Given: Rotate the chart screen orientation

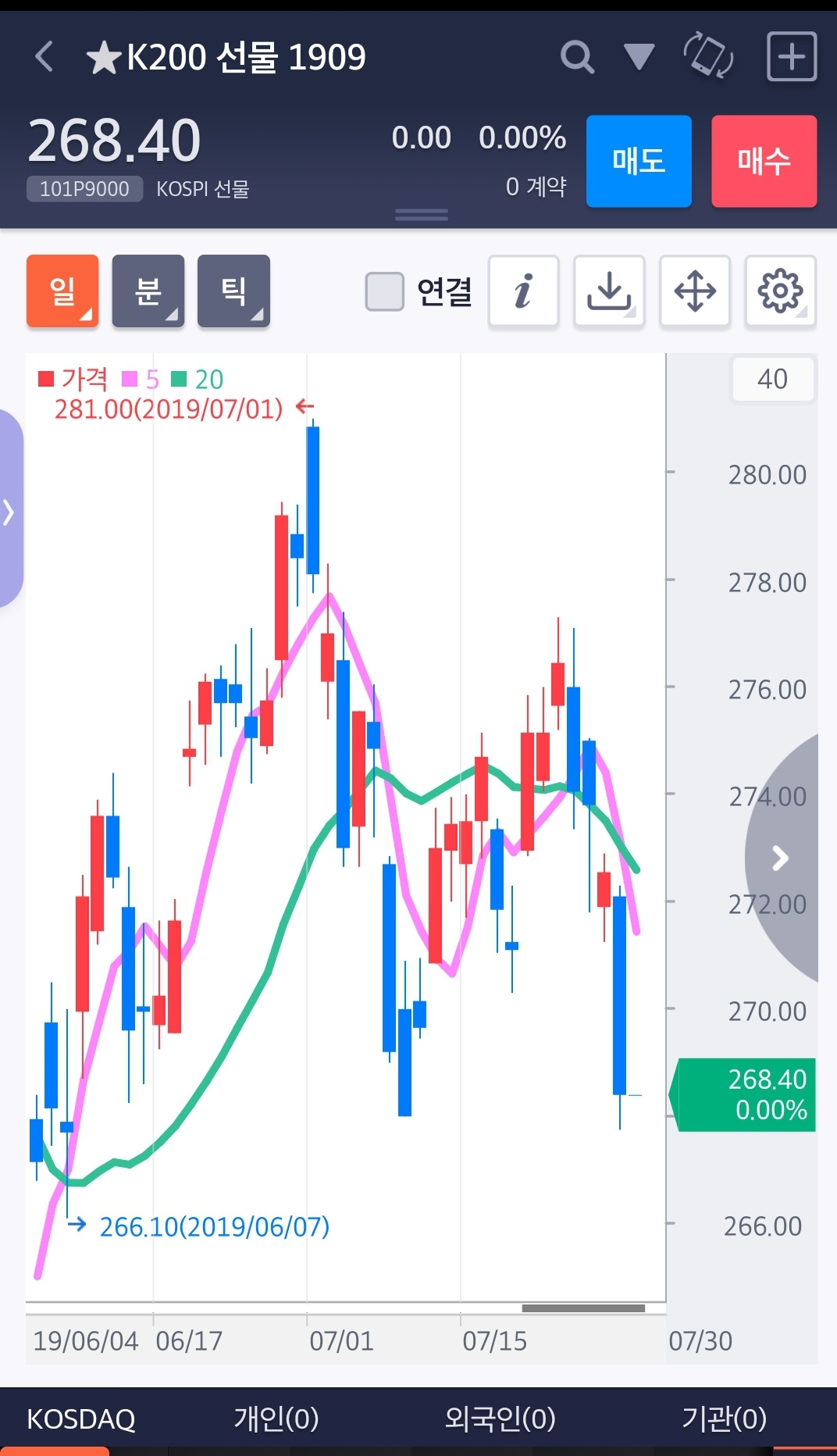Looking at the screenshot, I should (707, 55).
